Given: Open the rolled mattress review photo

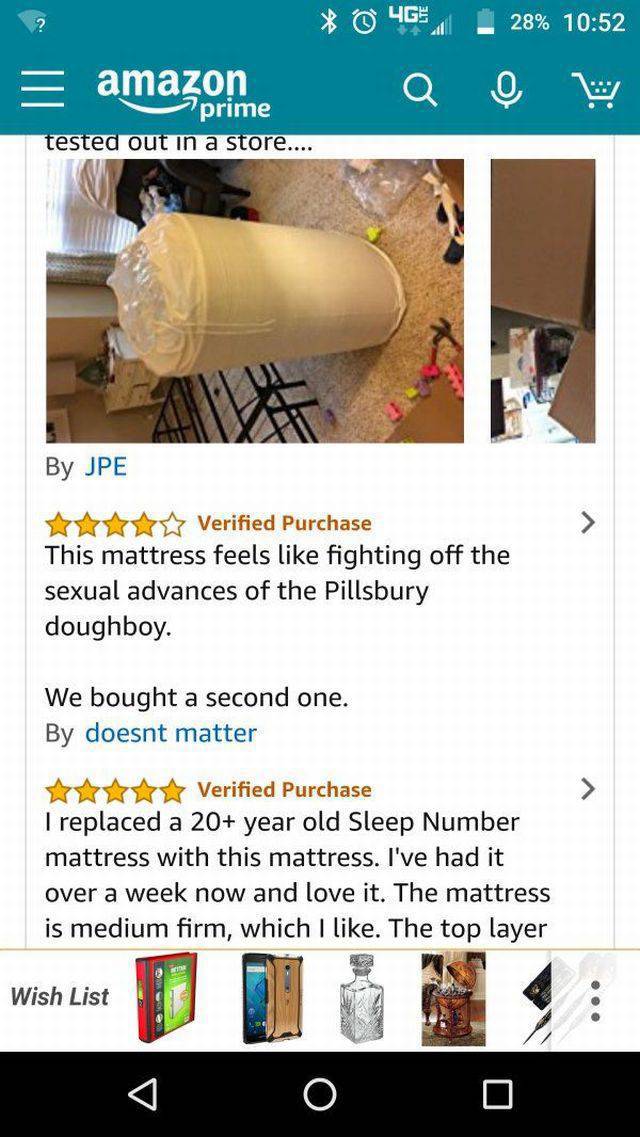Looking at the screenshot, I should pyautogui.click(x=254, y=300).
